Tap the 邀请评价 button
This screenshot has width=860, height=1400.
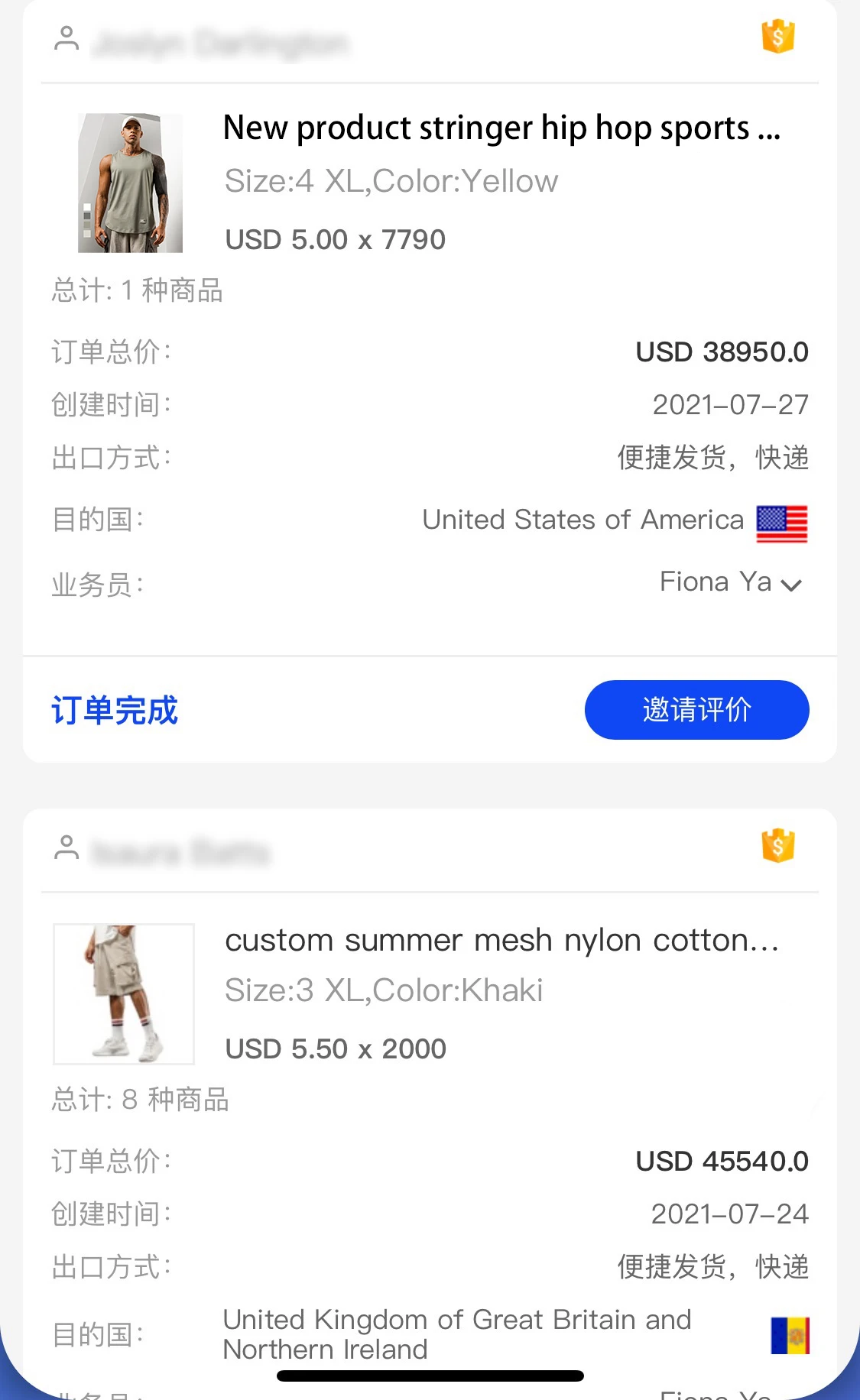pyautogui.click(x=696, y=710)
